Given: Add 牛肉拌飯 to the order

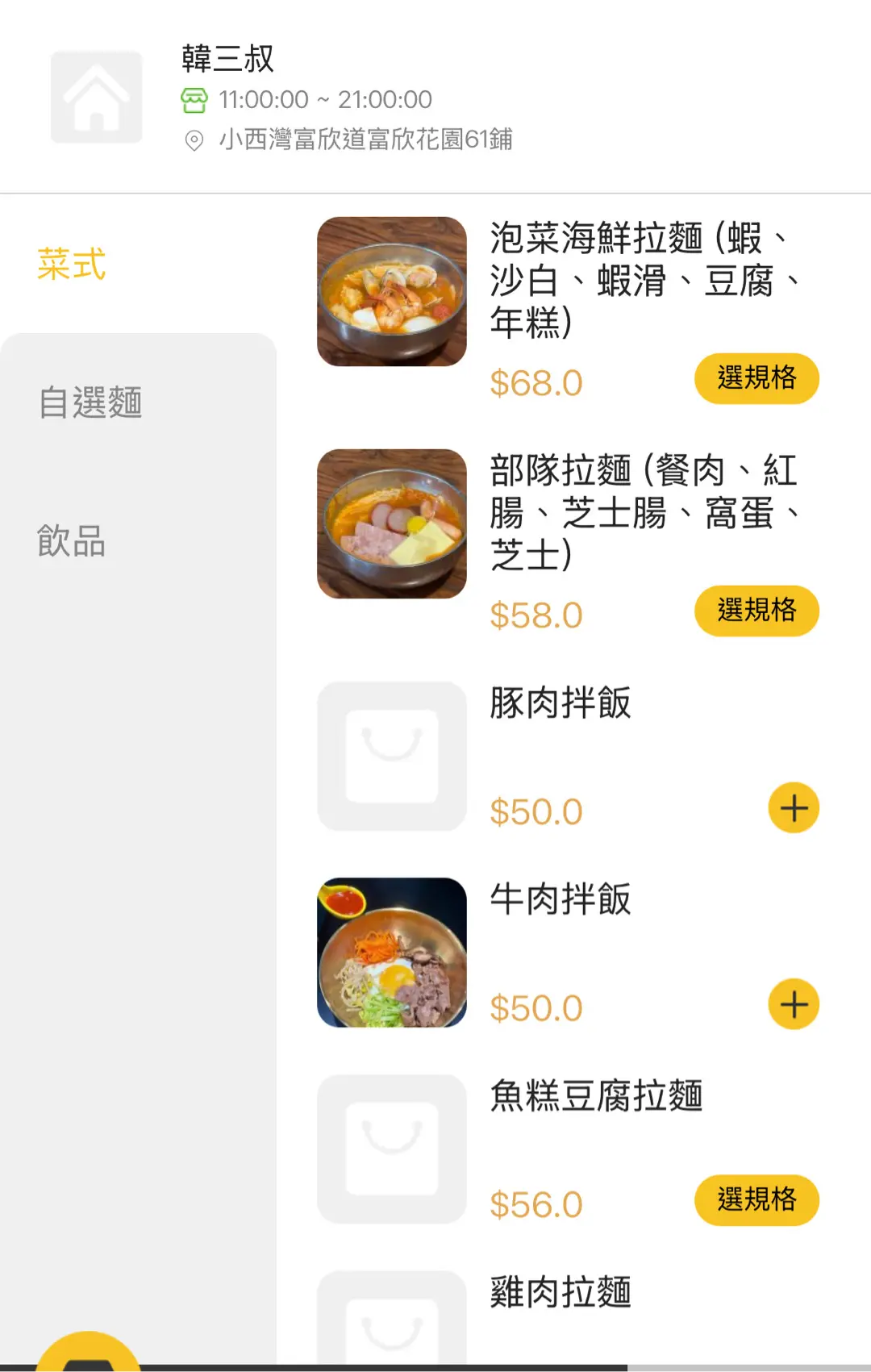Looking at the screenshot, I should coord(794,1004).
